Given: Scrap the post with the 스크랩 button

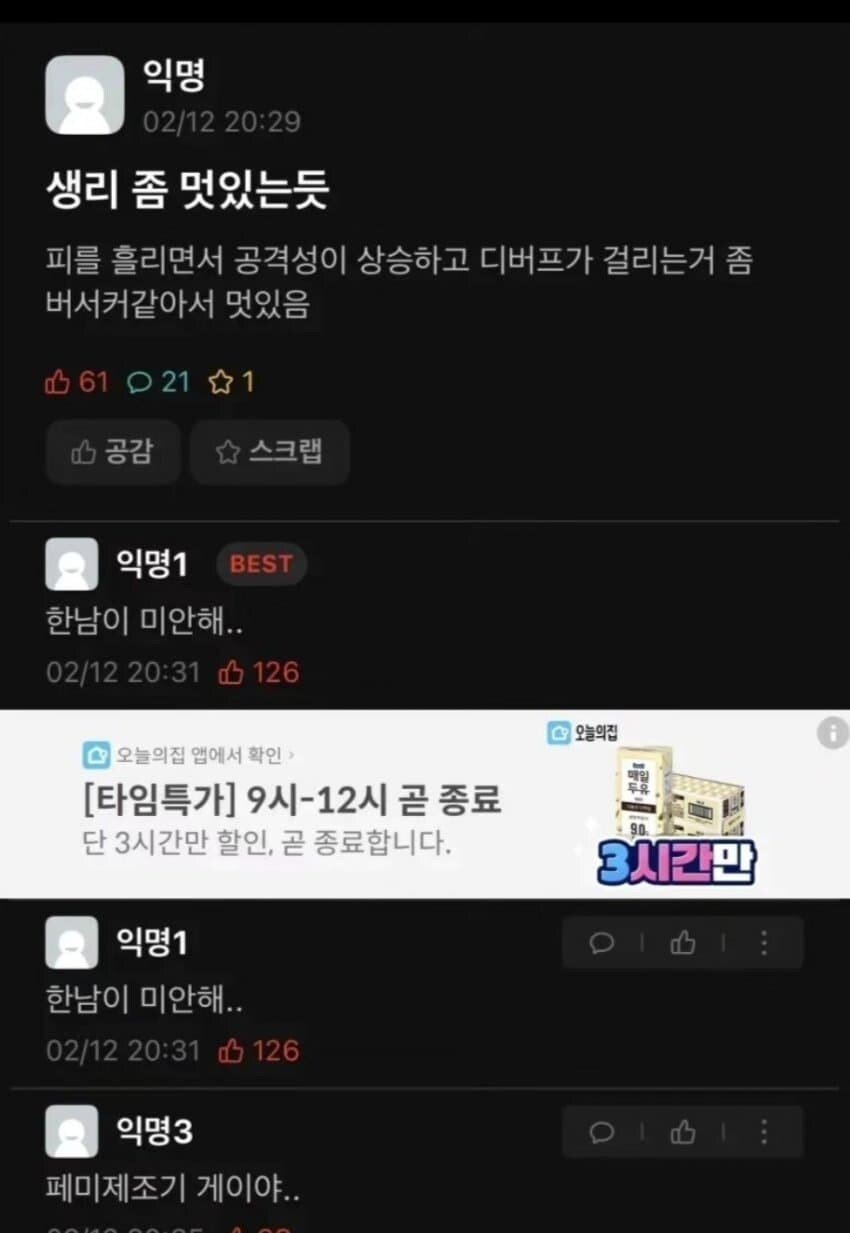Looking at the screenshot, I should (x=269, y=452).
